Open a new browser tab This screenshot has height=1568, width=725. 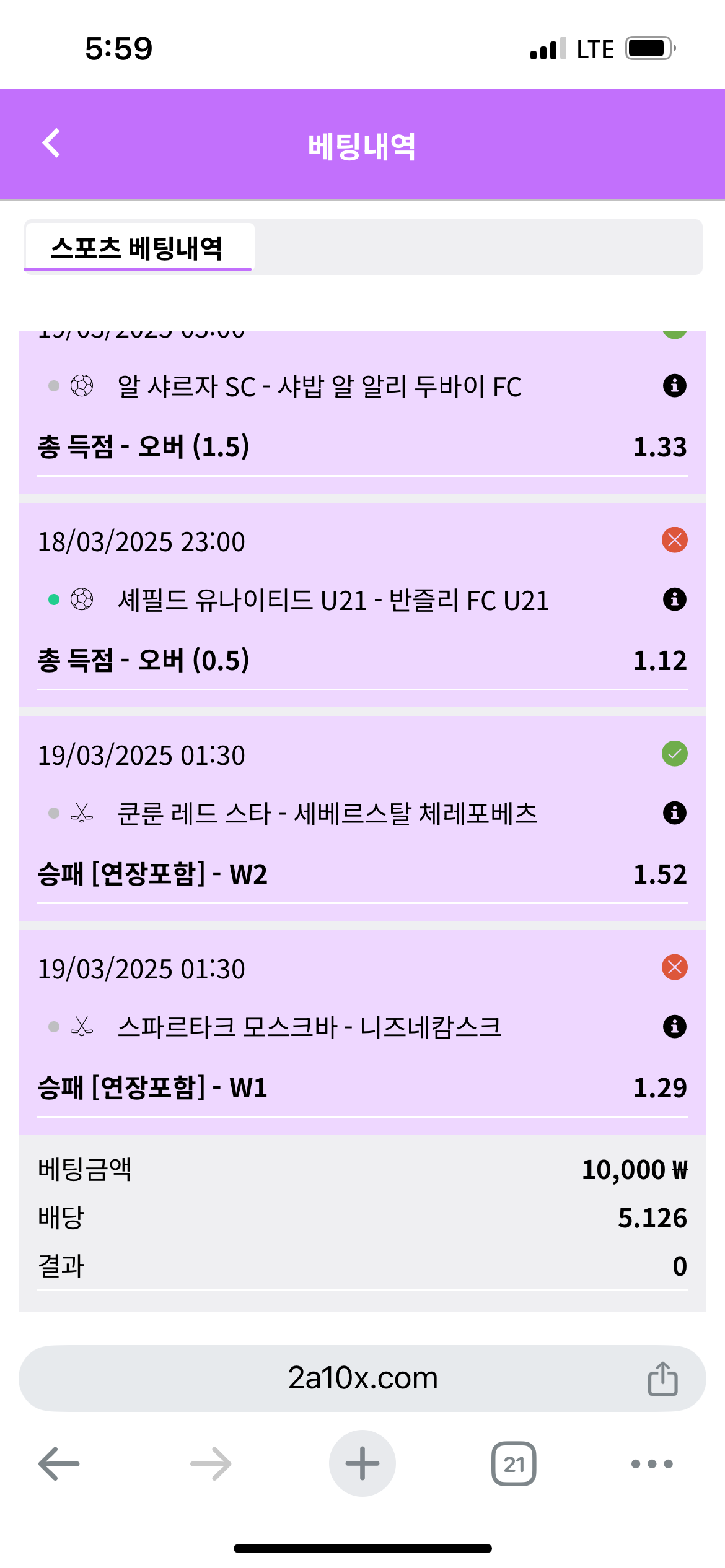coord(362,1464)
